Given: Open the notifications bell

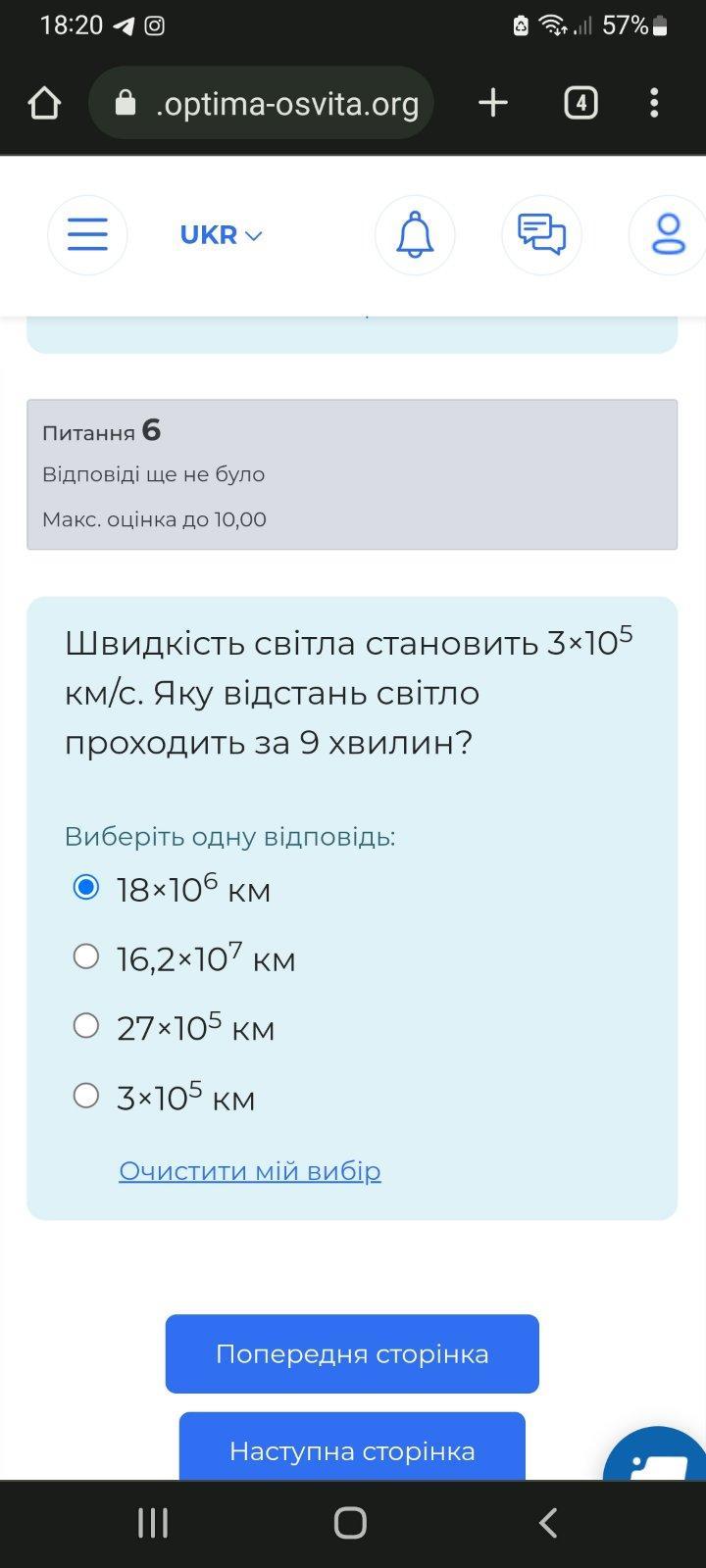Looking at the screenshot, I should (415, 235).
